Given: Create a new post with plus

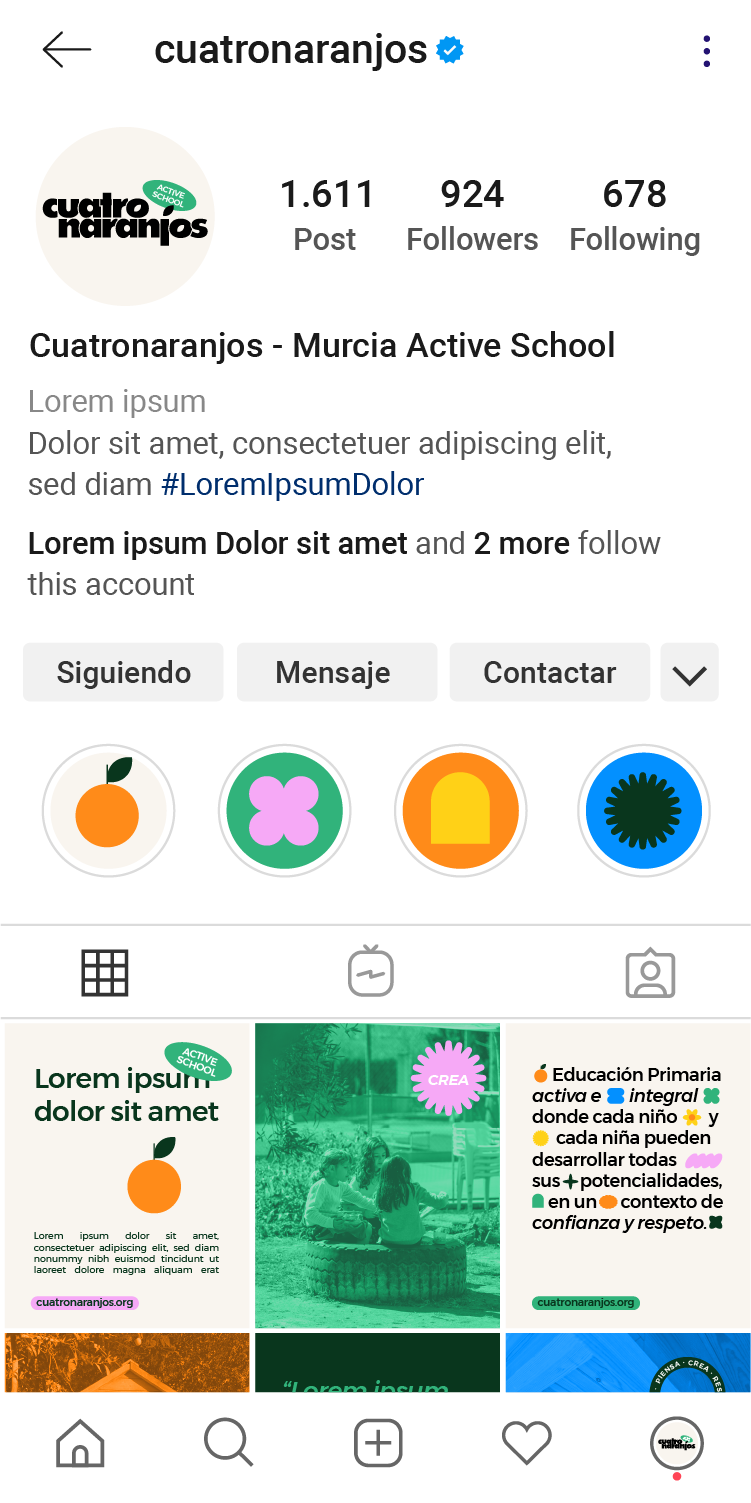Looking at the screenshot, I should point(378,1443).
